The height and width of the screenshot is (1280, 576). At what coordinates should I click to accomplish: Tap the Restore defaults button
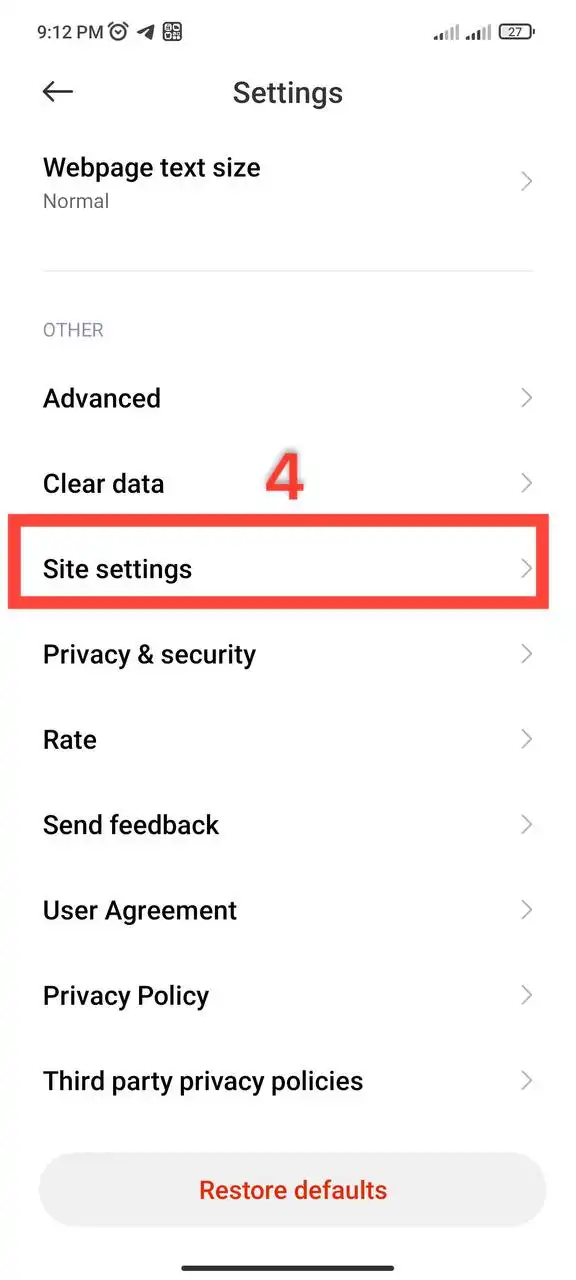[292, 1190]
